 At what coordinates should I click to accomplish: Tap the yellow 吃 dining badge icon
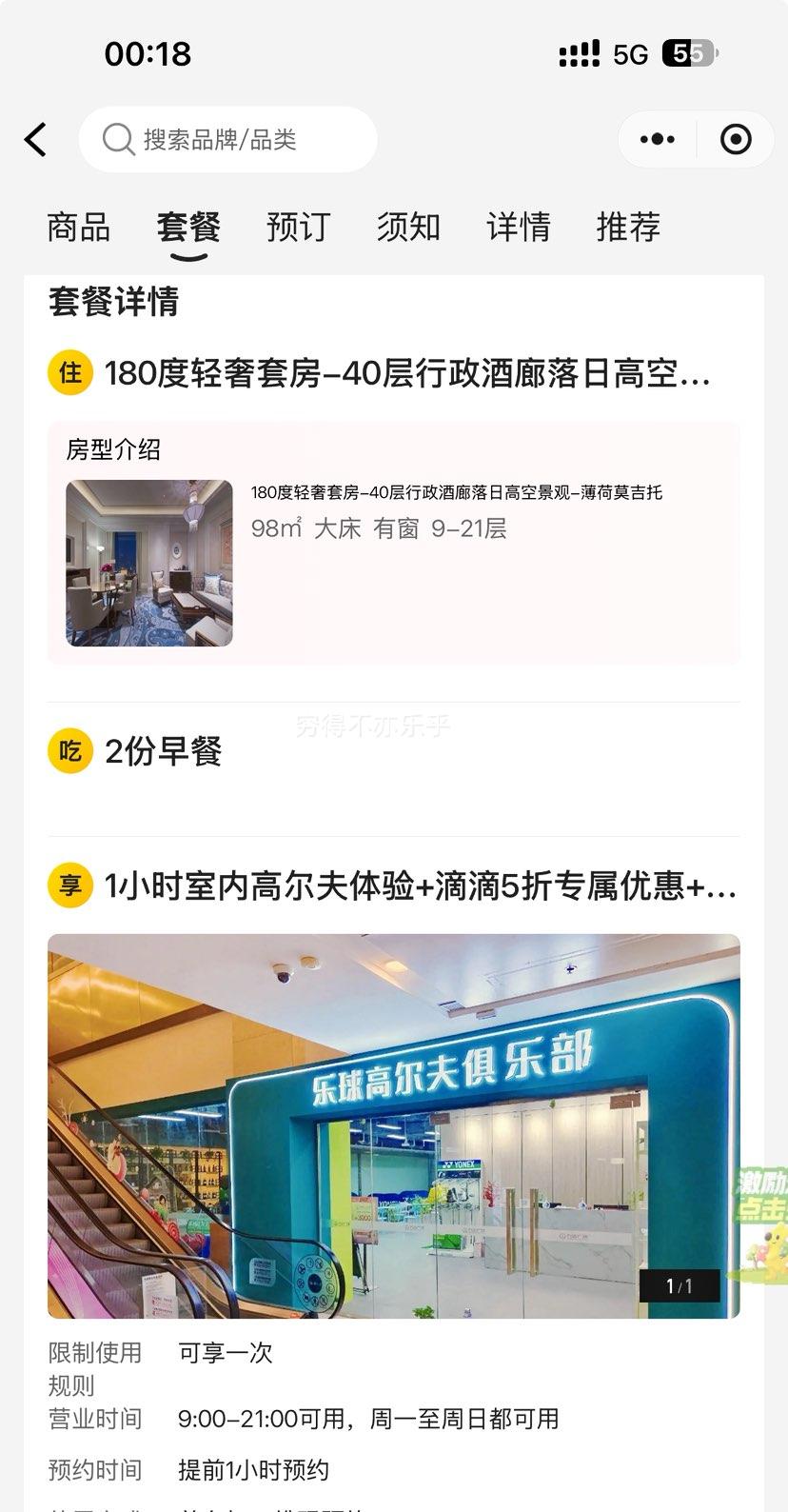(x=69, y=751)
